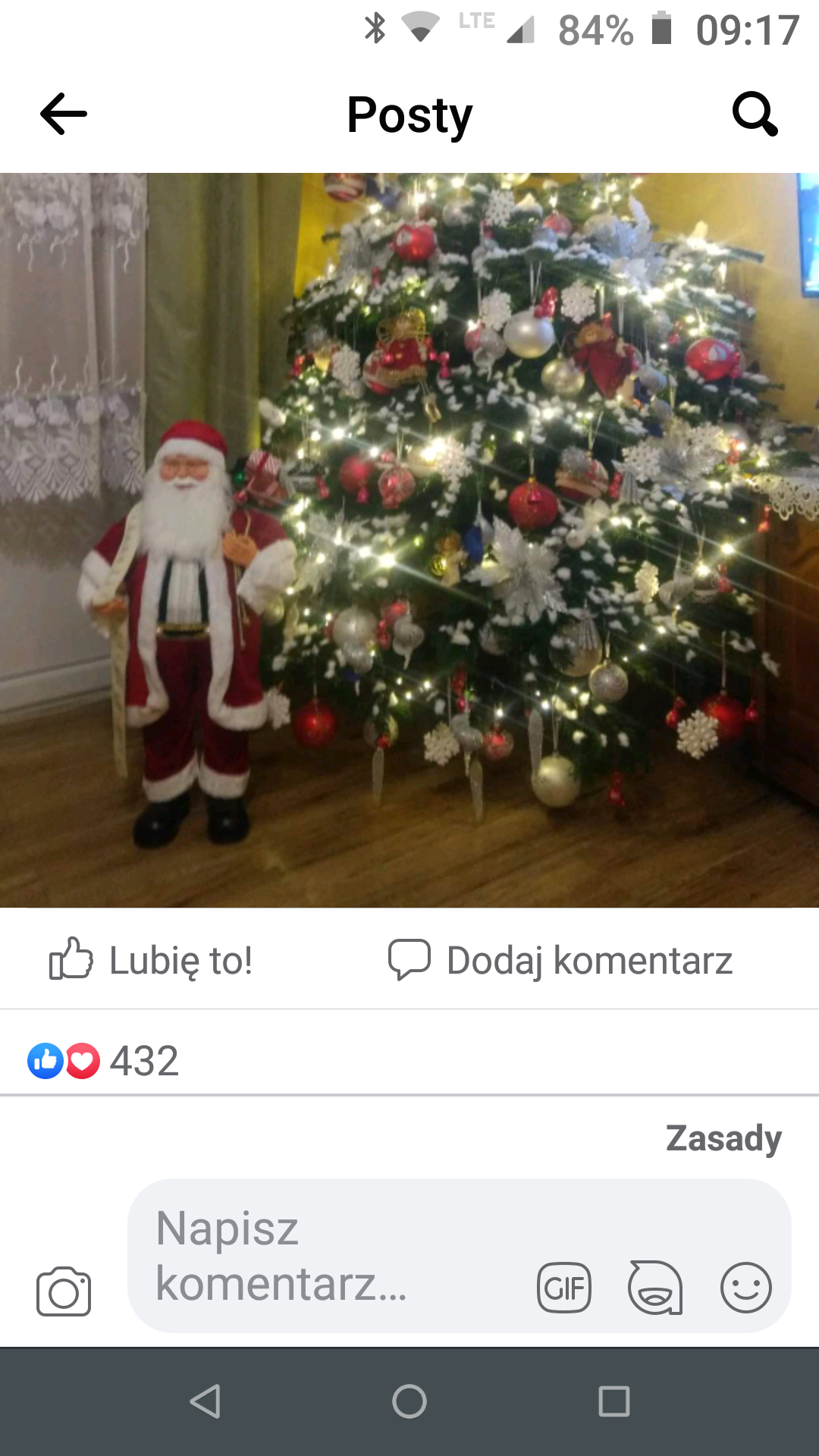The height and width of the screenshot is (1456, 819).
Task: Like the post with Lubię to!
Action: [x=150, y=960]
